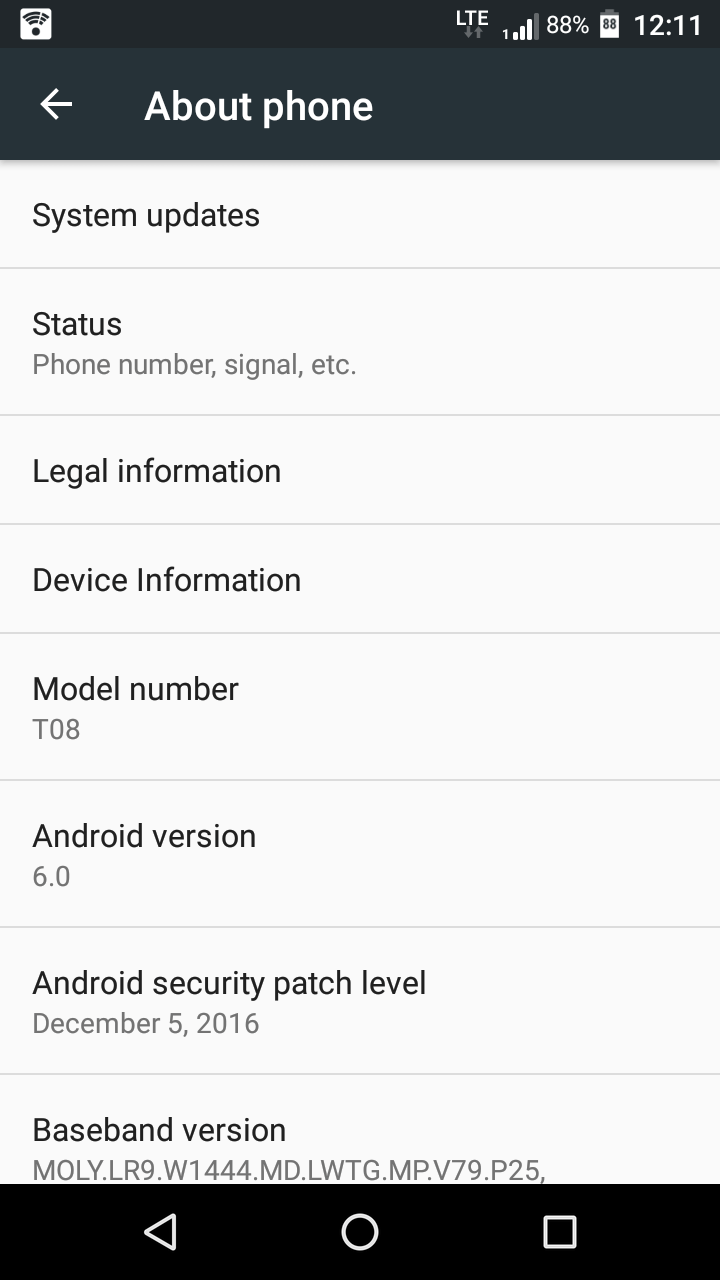The width and height of the screenshot is (720, 1280).
Task: Open Device Information
Action: tap(360, 580)
